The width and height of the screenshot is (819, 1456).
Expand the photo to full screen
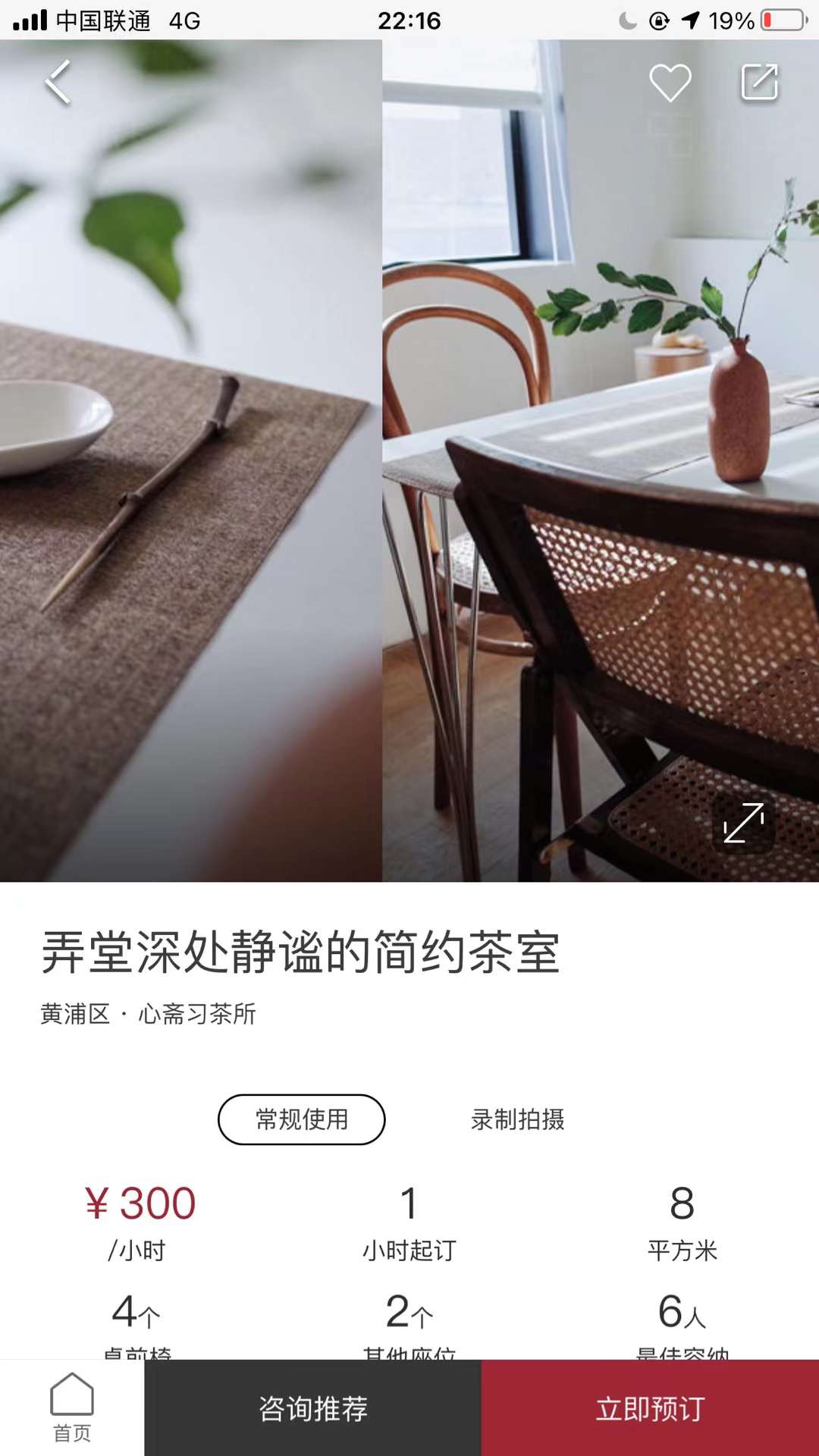(743, 824)
